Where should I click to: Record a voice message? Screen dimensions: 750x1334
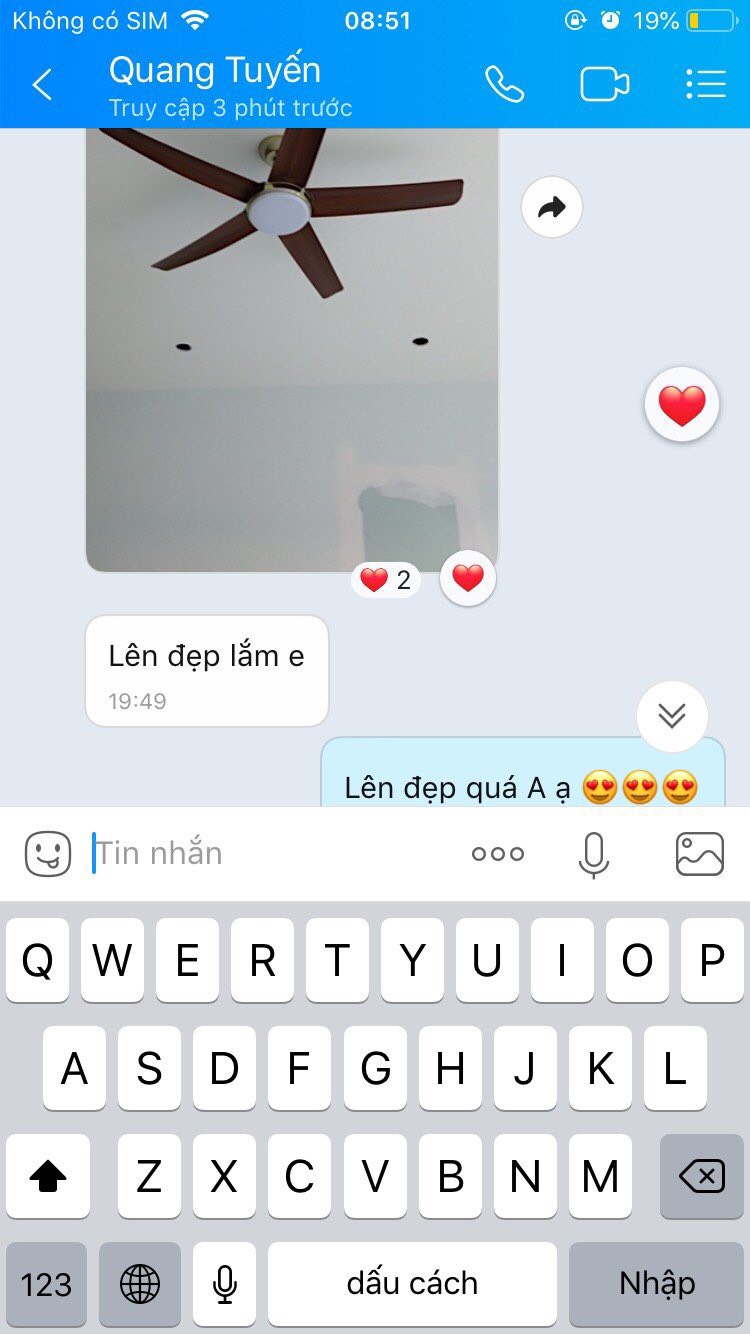point(594,854)
